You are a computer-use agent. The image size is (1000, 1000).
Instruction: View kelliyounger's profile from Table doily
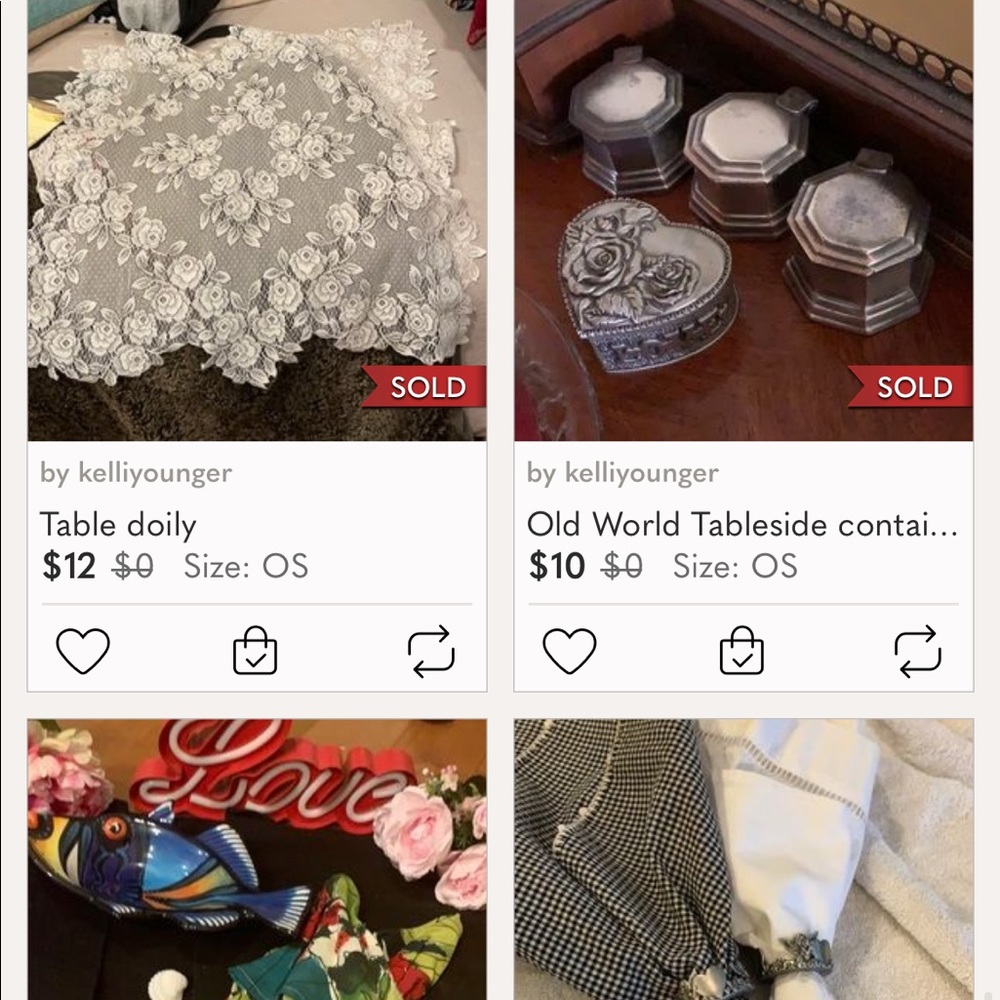pos(155,473)
